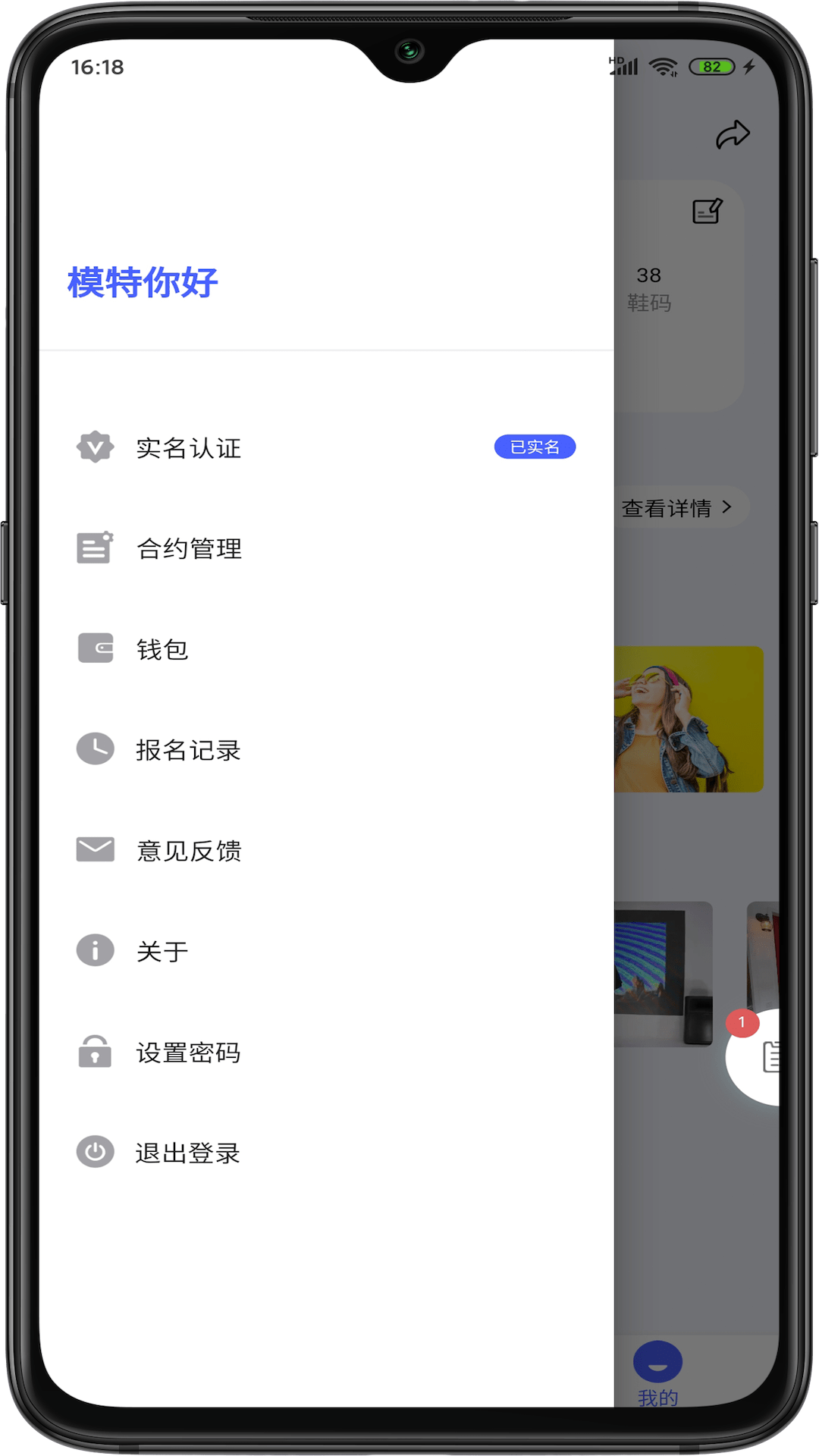The height and width of the screenshot is (1456, 819).
Task: Open the floating clipboard button with badge
Action: tap(761, 1057)
